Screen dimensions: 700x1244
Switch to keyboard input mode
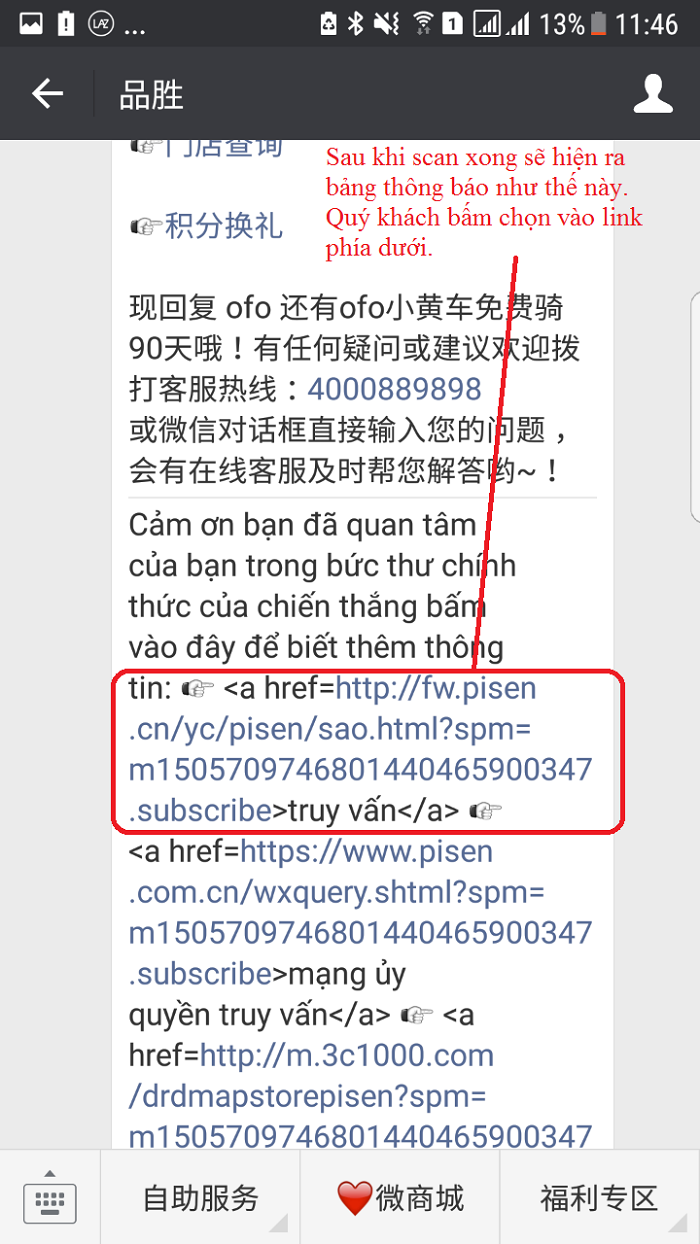click(49, 1197)
